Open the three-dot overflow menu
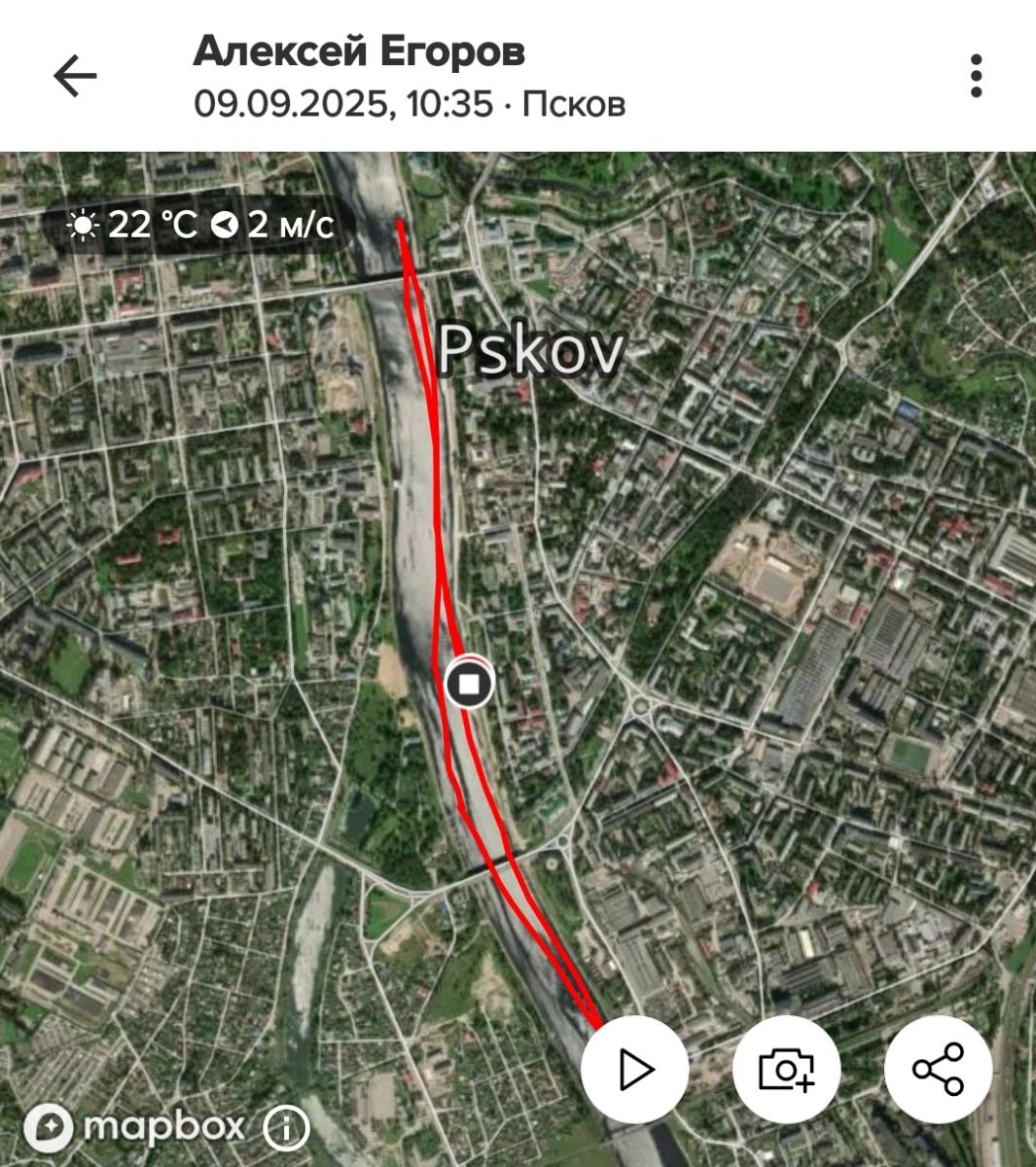Image resolution: width=1036 pixels, height=1167 pixels. pos(976,76)
